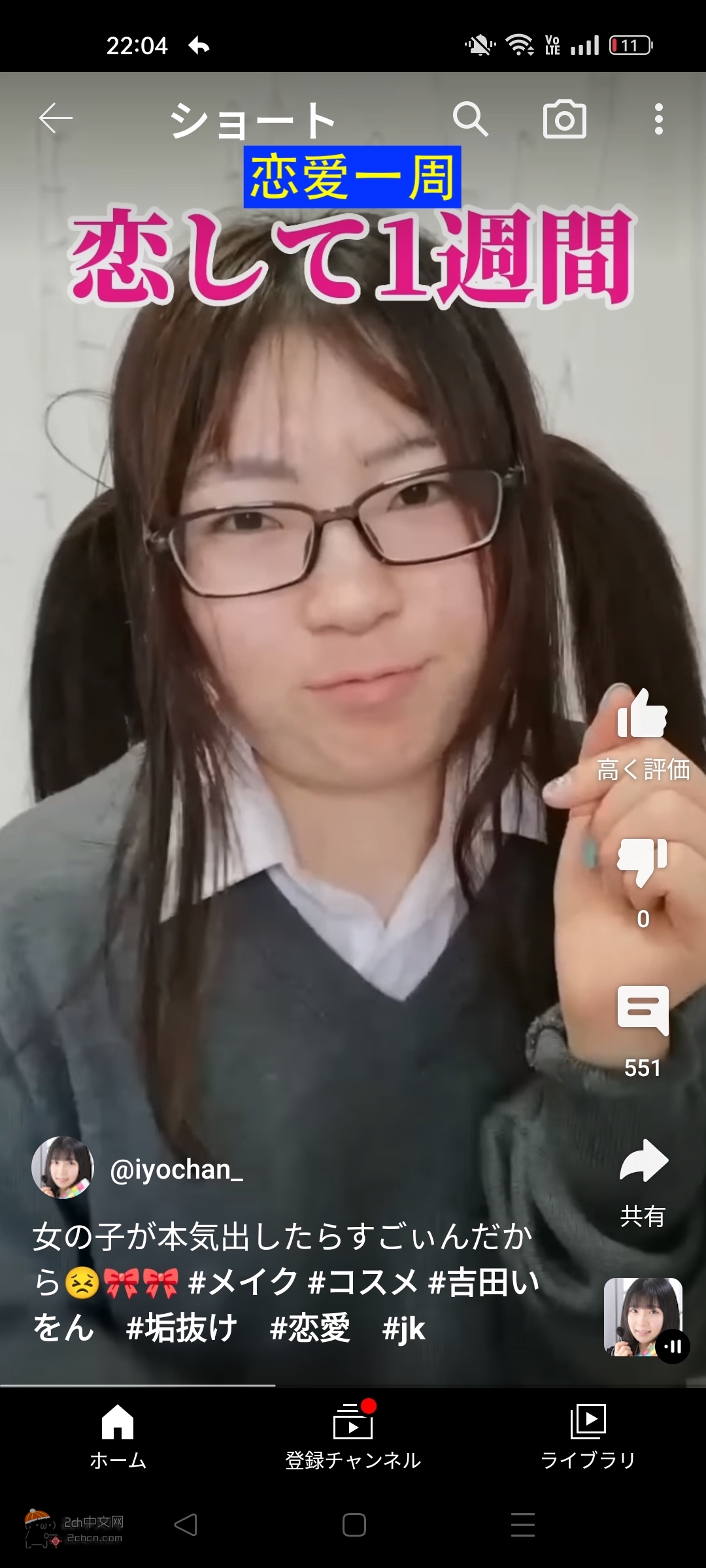
Task: Tap the #jk hashtag
Action: point(404,1328)
